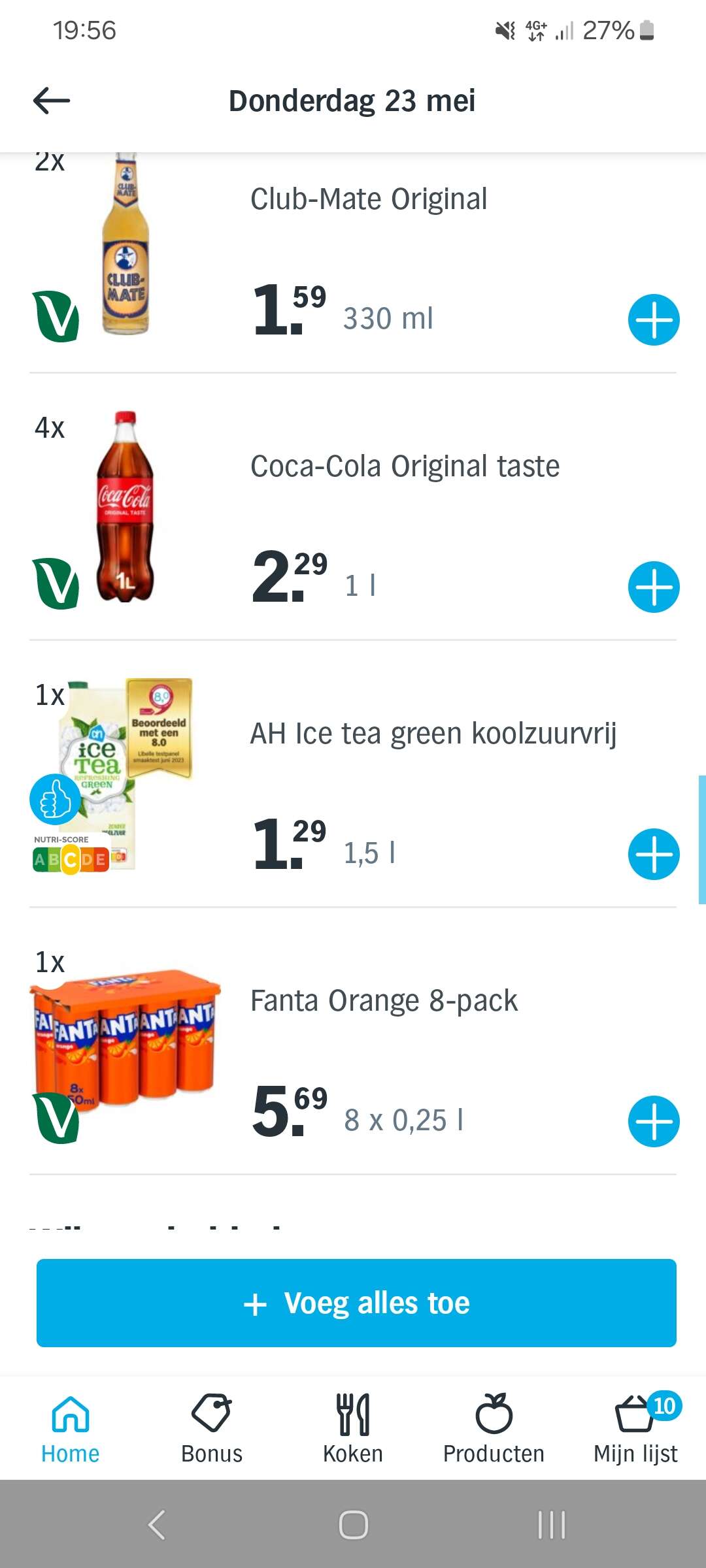Image resolution: width=706 pixels, height=1568 pixels.
Task: Switch to the Bonus tab
Action: [x=212, y=1429]
